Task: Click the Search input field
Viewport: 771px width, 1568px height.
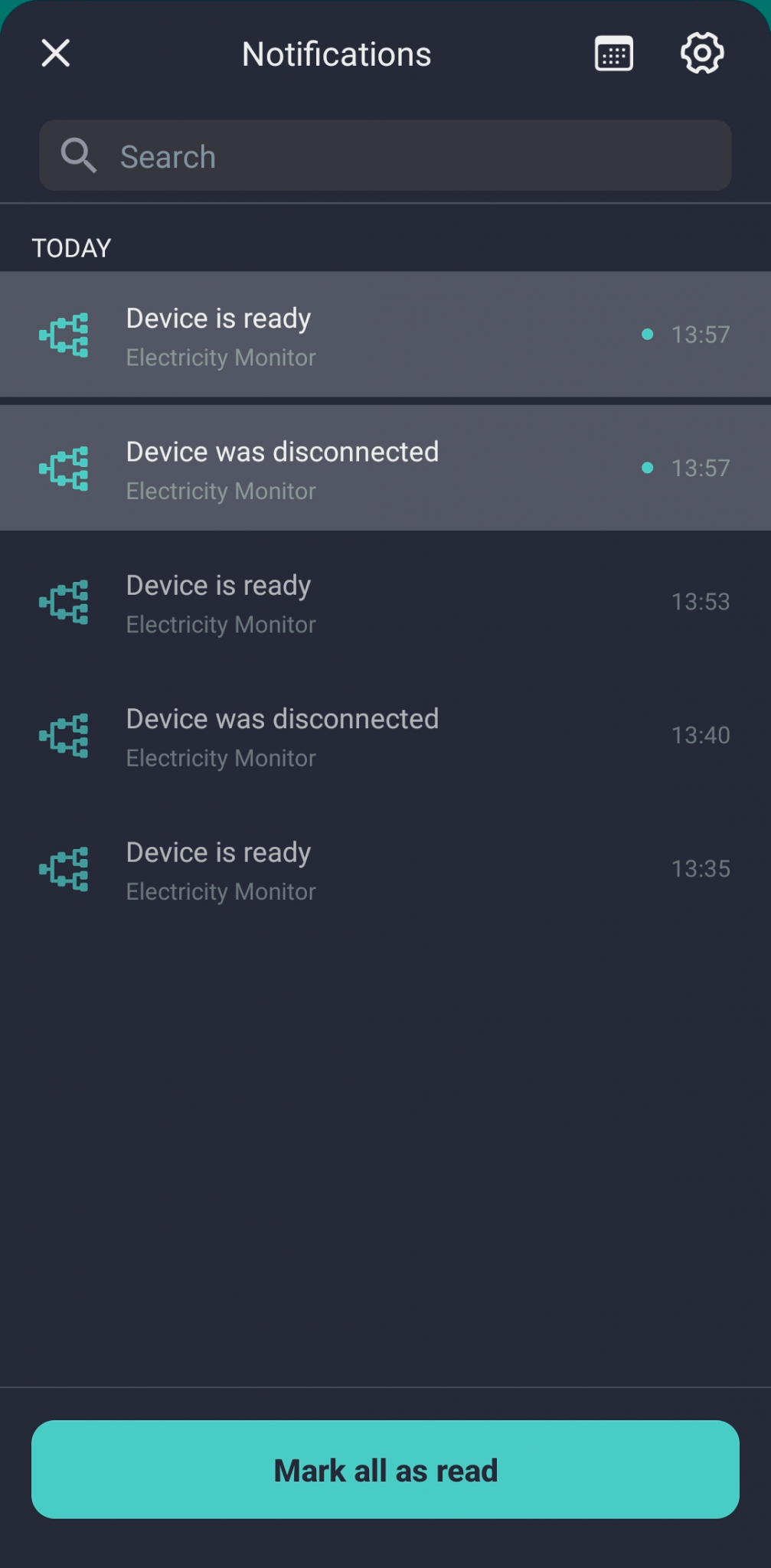Action: coord(385,155)
